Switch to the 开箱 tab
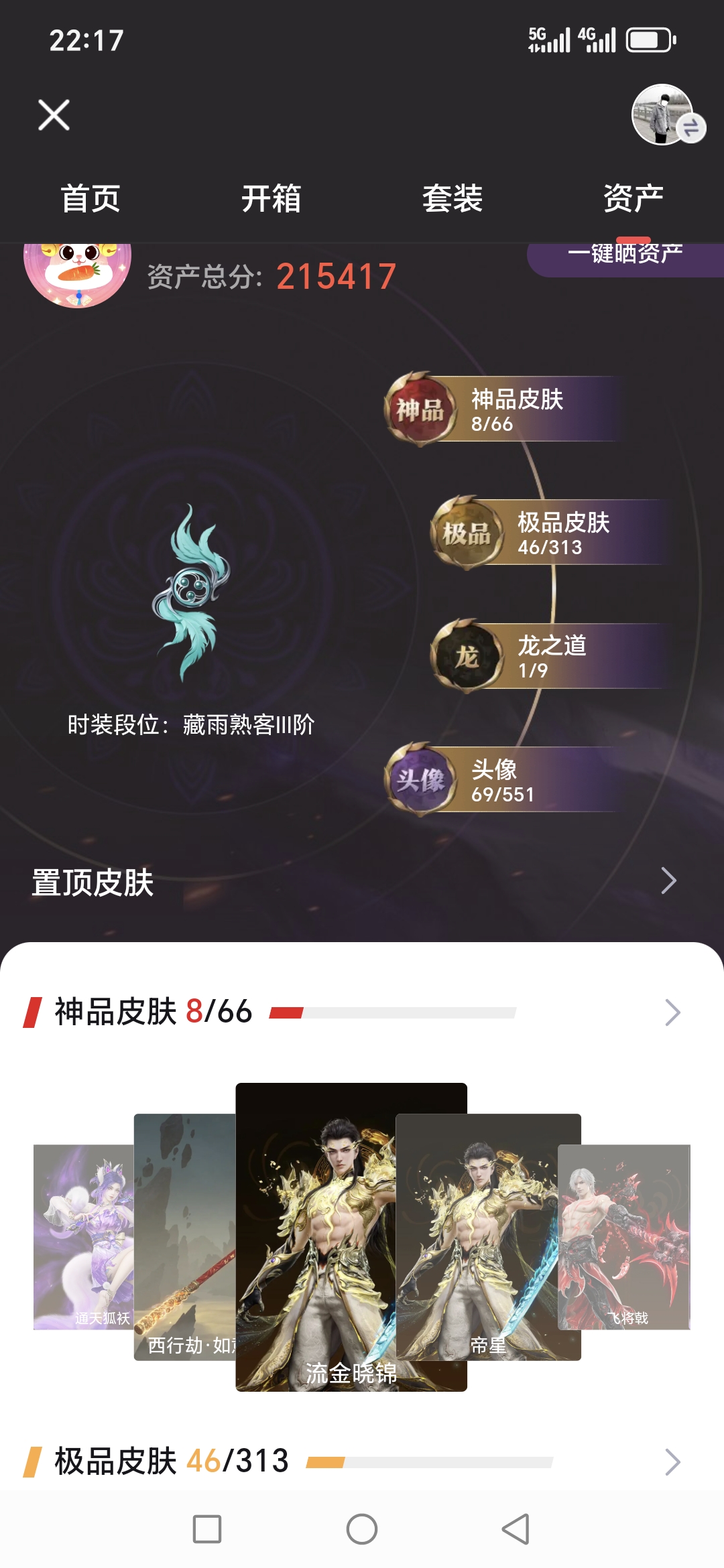Viewport: 724px width, 1568px height. 271,198
